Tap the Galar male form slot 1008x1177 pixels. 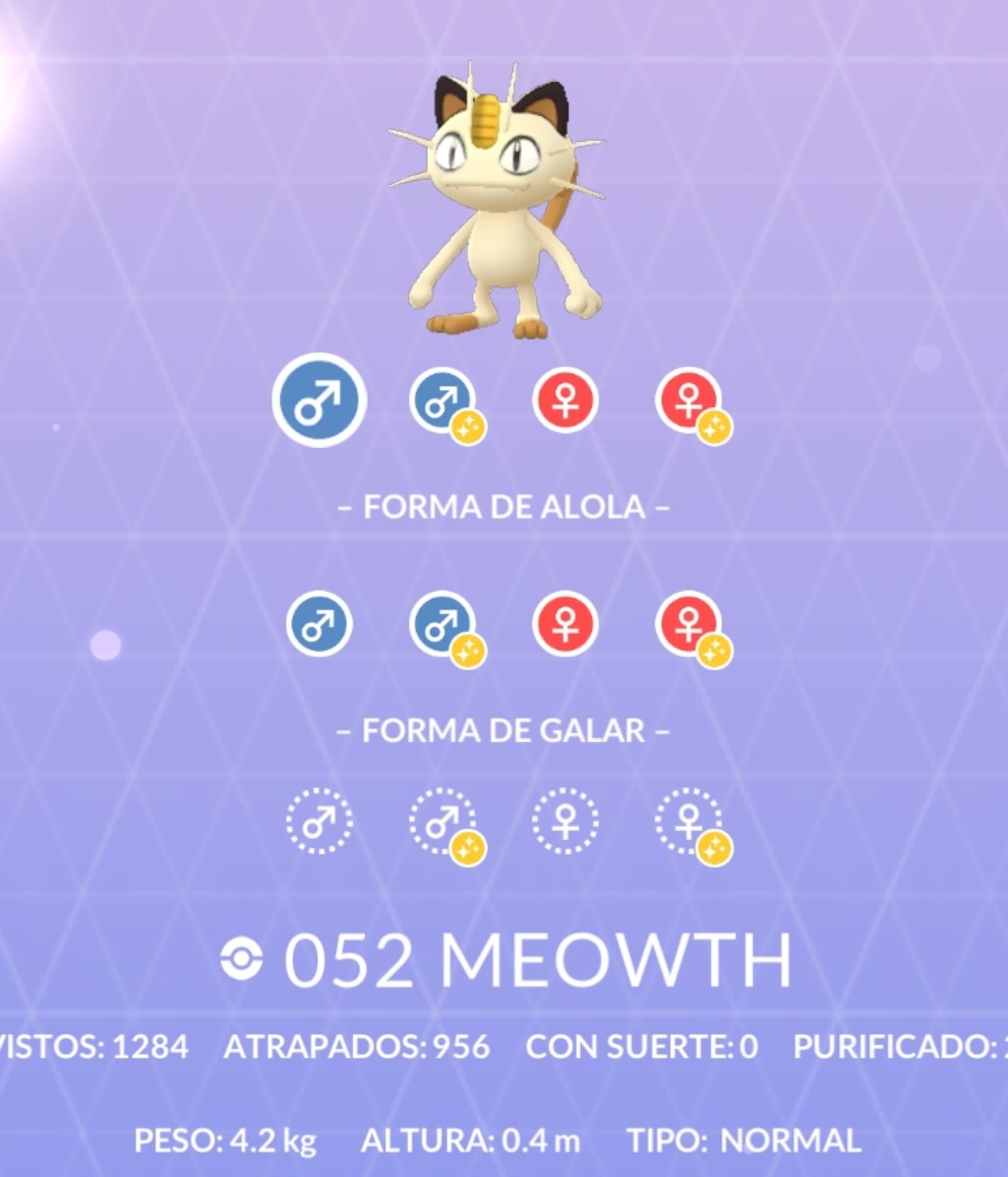click(319, 821)
